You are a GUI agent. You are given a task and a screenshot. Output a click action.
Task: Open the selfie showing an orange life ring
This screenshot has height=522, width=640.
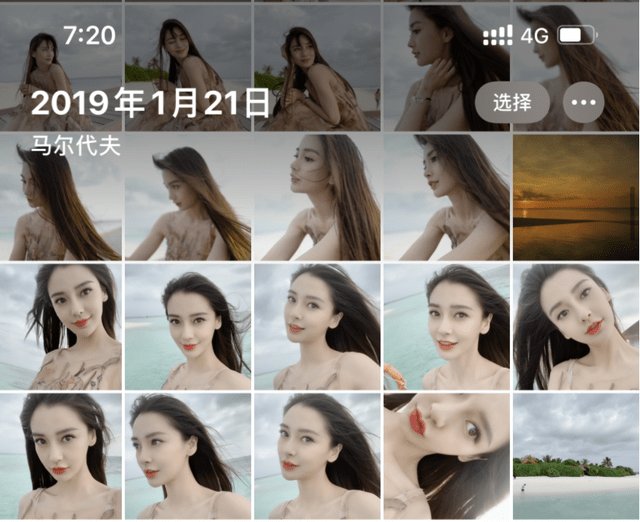446,326
